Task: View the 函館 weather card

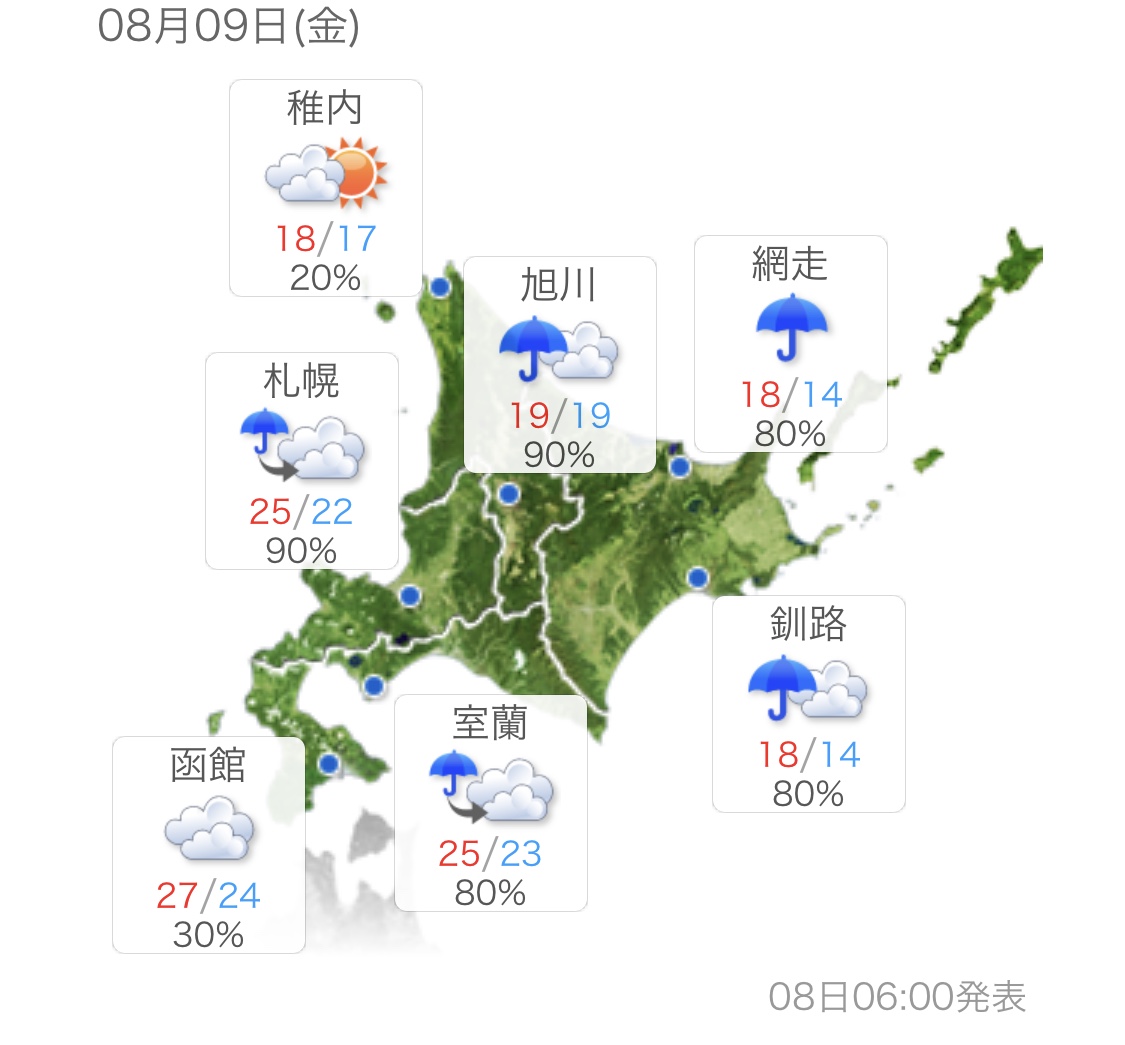Action: (208, 845)
